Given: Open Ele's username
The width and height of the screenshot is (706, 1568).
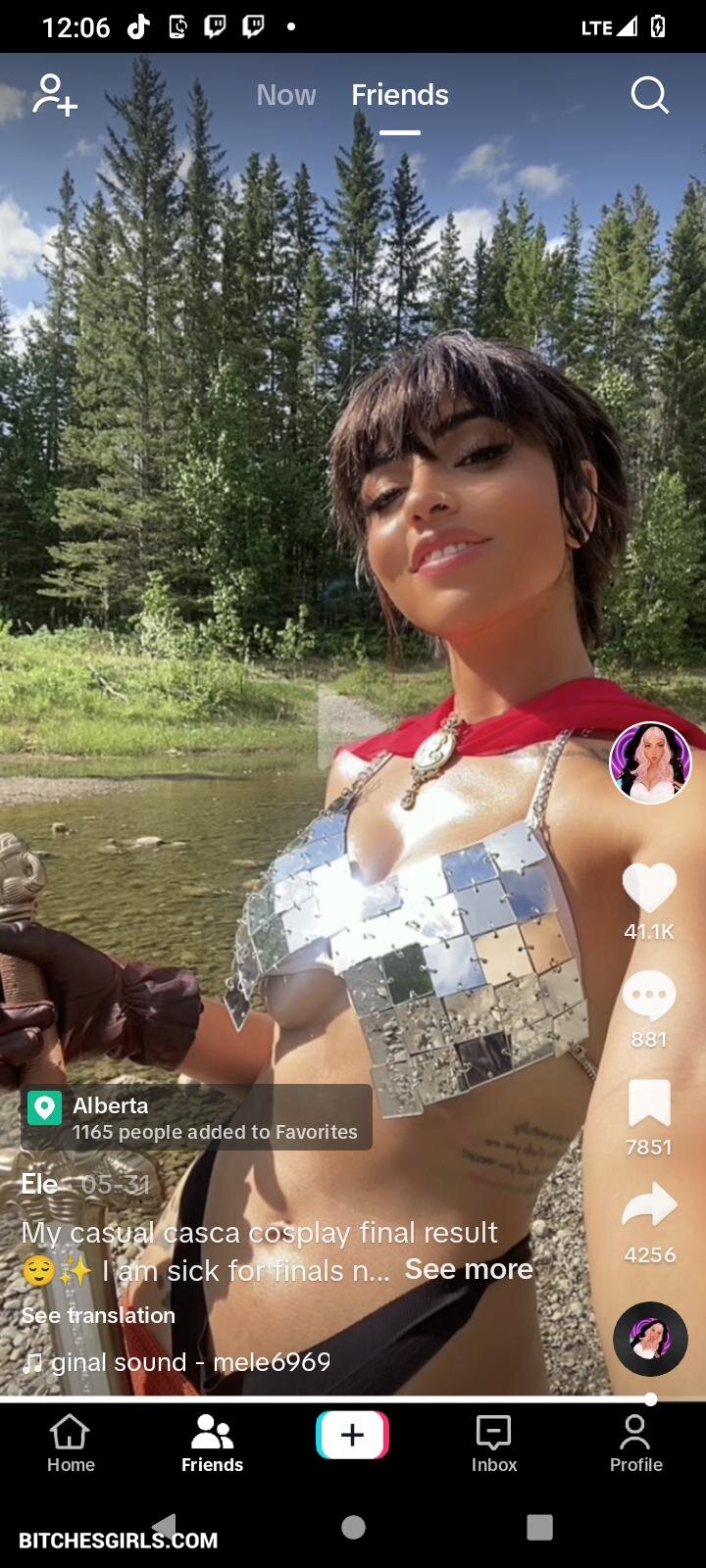Looking at the screenshot, I should [39, 1184].
